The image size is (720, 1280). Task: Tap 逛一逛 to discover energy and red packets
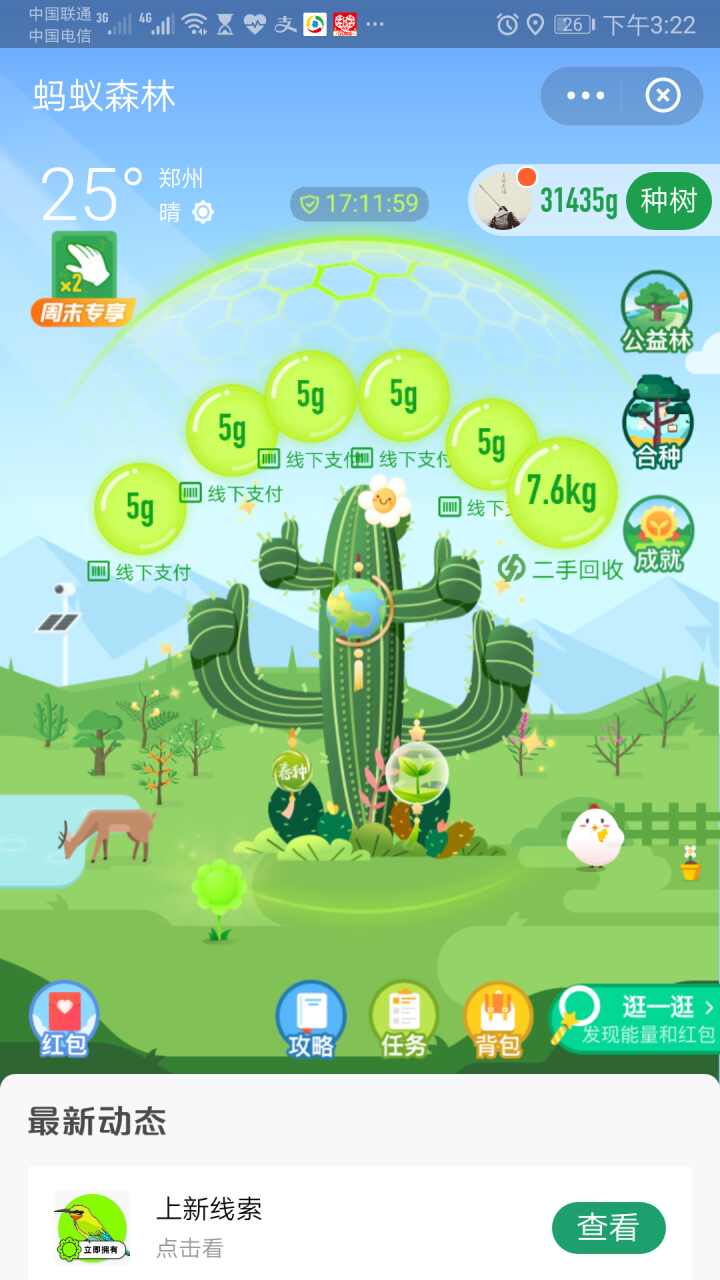(x=640, y=1020)
